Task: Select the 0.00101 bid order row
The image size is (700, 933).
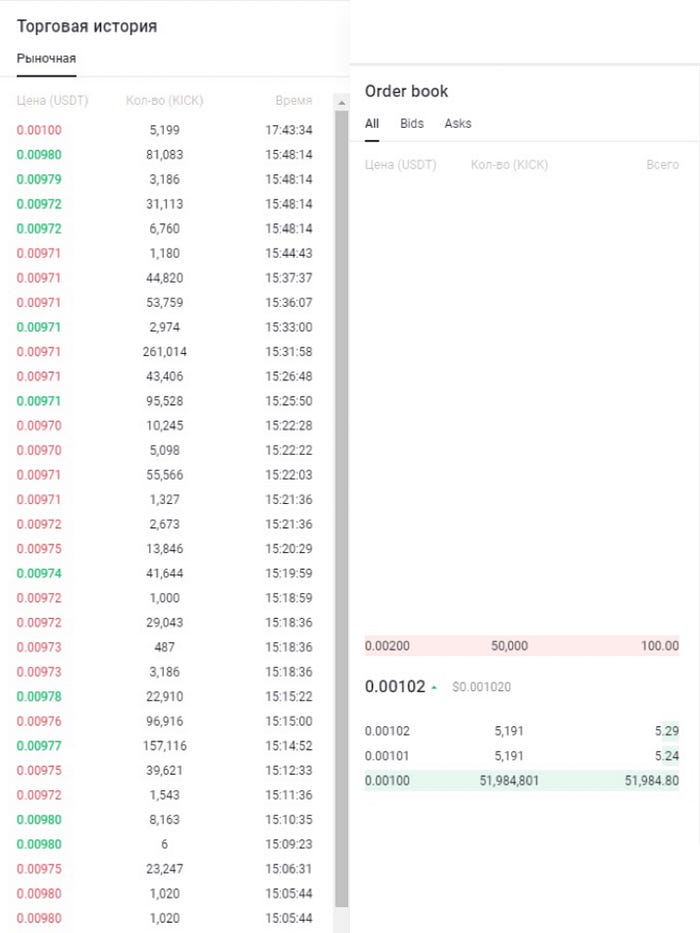Action: pos(521,756)
